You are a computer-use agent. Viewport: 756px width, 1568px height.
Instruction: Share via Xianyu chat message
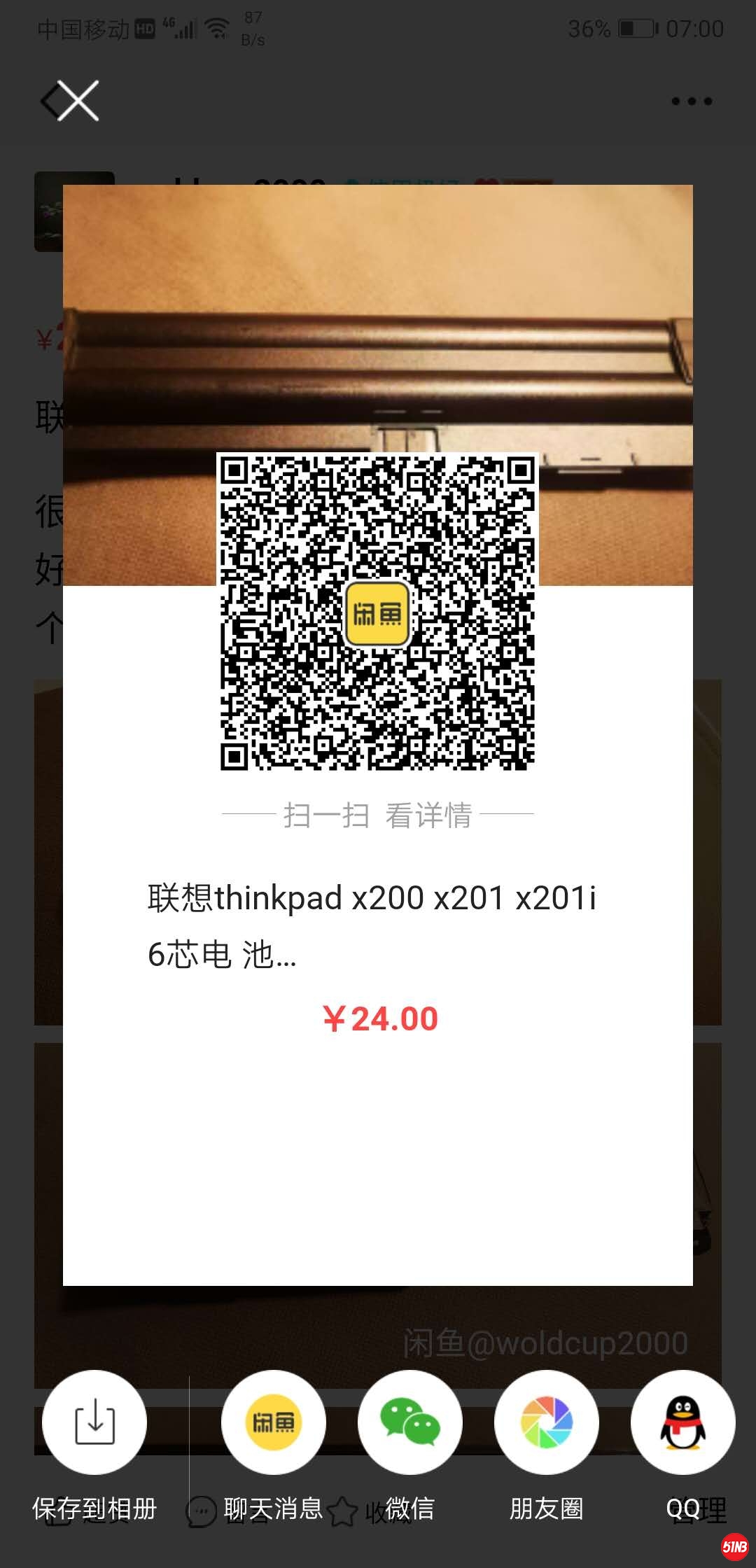point(273,1422)
